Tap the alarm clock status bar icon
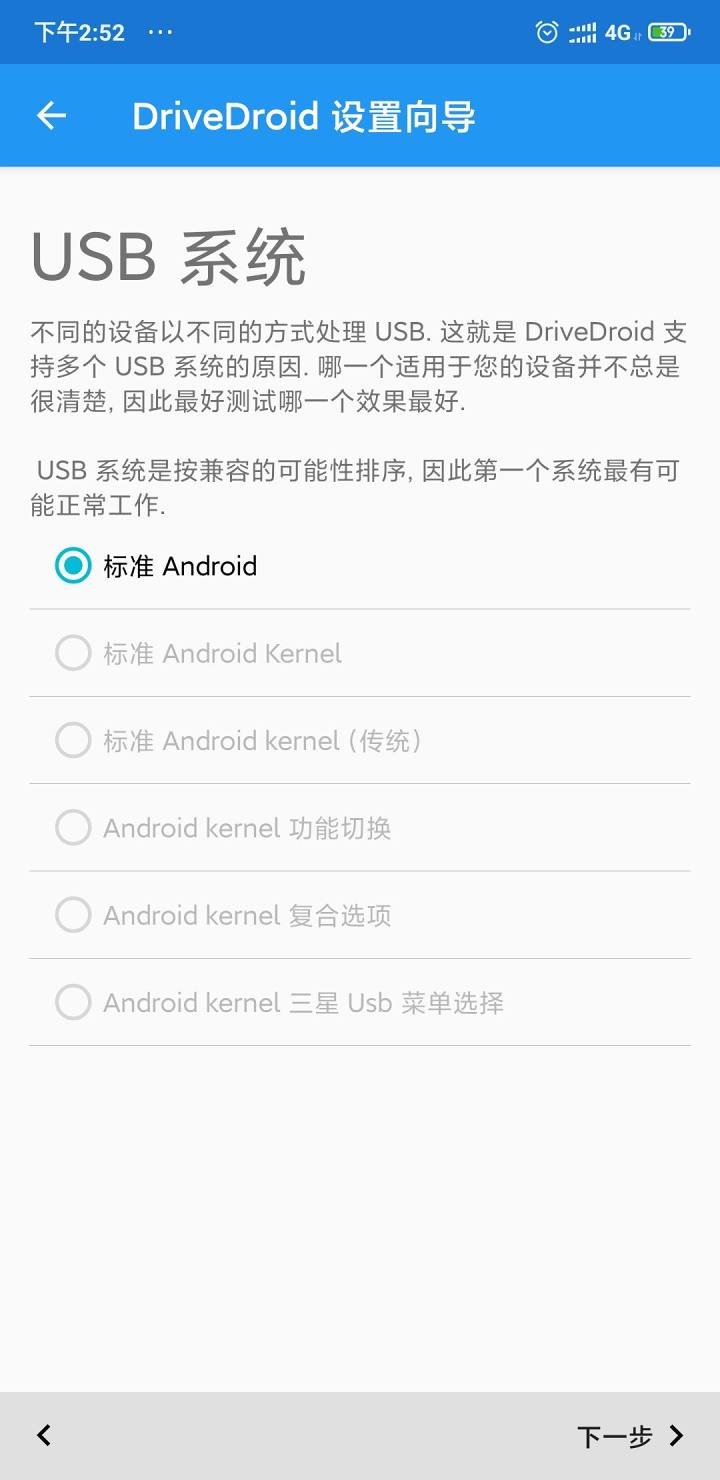This screenshot has width=720, height=1480. (546, 32)
